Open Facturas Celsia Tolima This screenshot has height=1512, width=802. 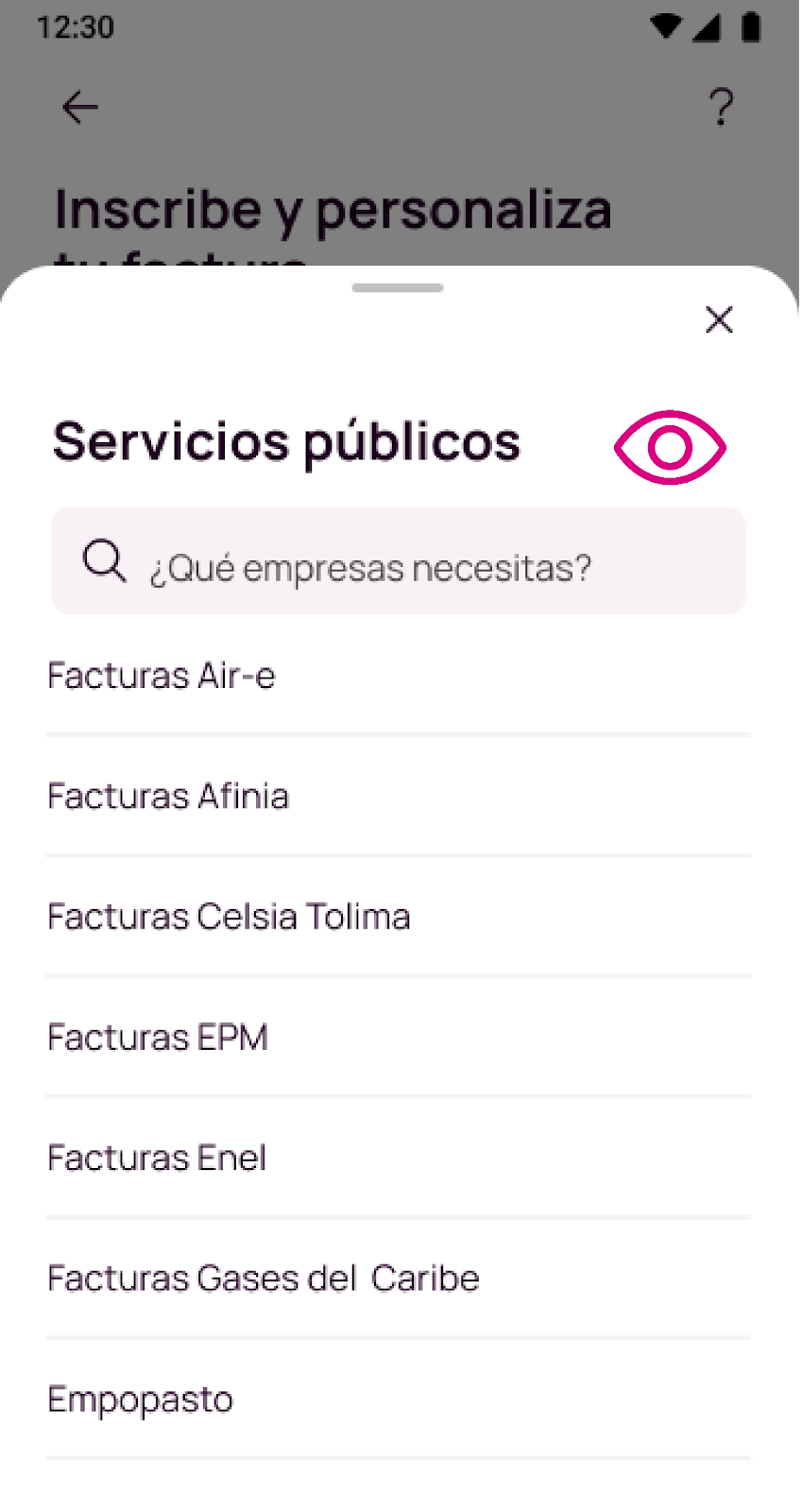point(229,916)
